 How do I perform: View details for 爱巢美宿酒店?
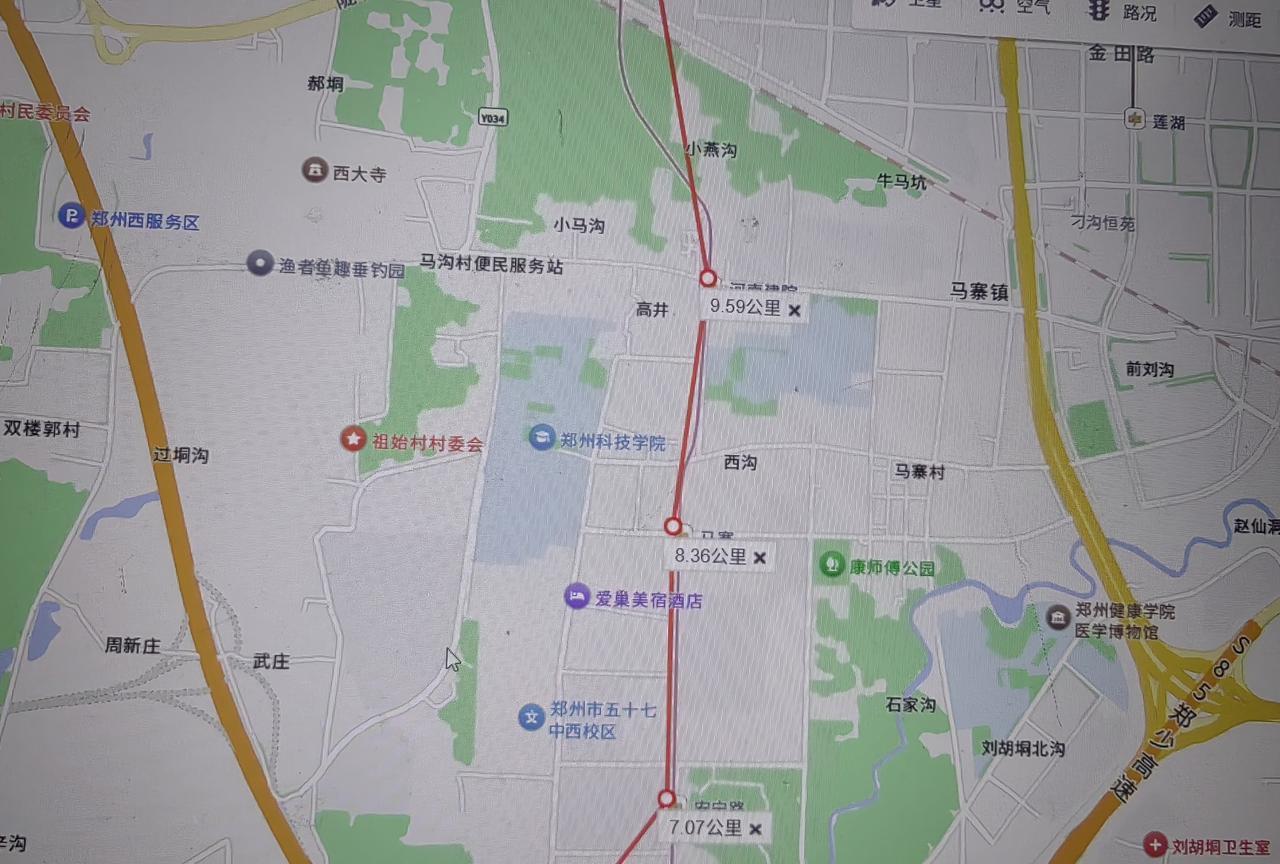click(x=577, y=597)
